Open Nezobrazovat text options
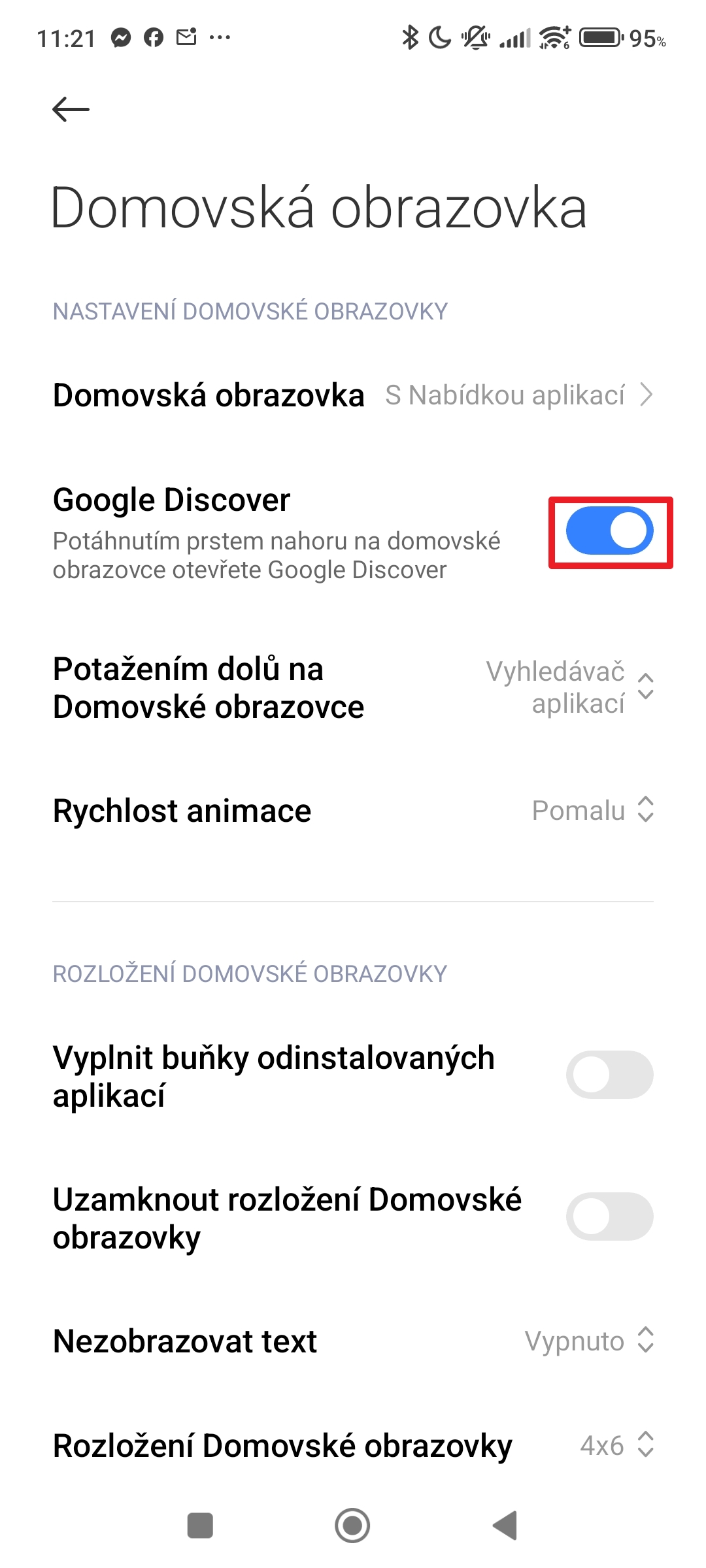The height and width of the screenshot is (1568, 706). (x=353, y=1341)
